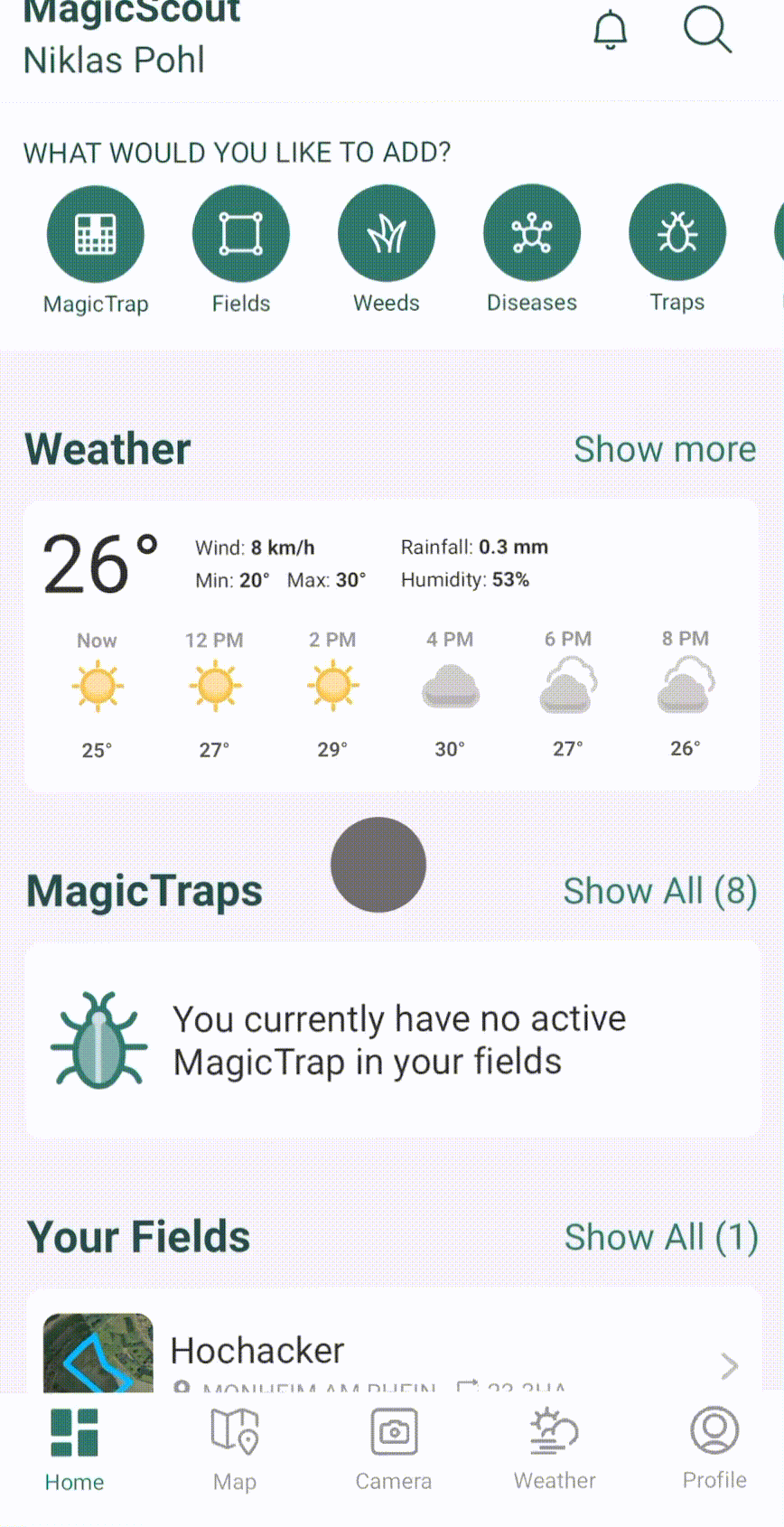
Task: Switch to the Profile tab
Action: click(x=714, y=1447)
